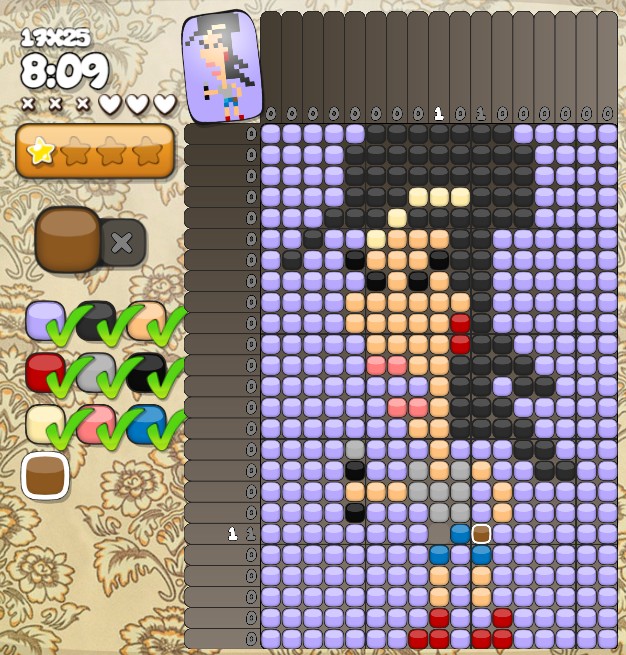Screen dimensions: 626x655
Task: Switch to the X mark tool
Action: [x=122, y=242]
